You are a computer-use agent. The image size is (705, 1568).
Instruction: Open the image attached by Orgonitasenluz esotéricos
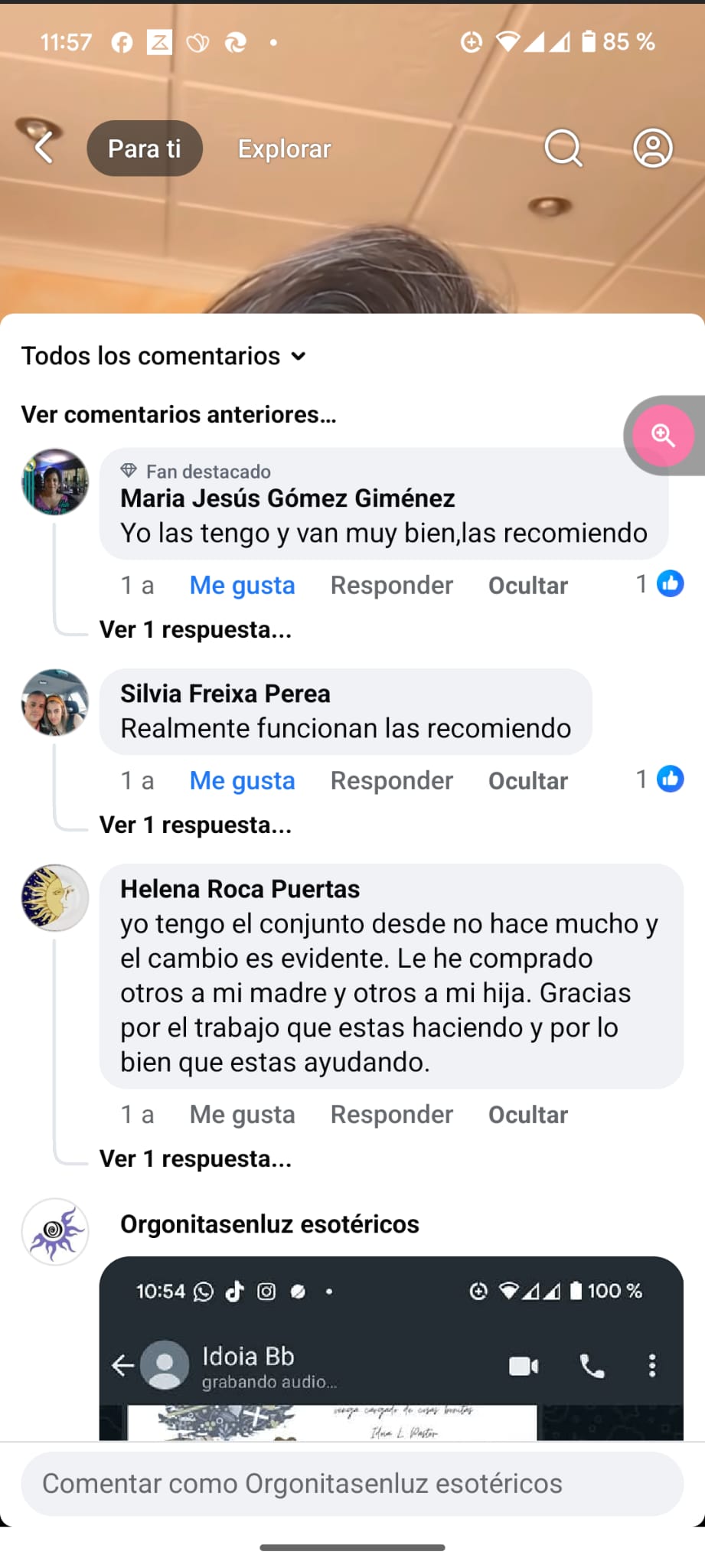391,1348
